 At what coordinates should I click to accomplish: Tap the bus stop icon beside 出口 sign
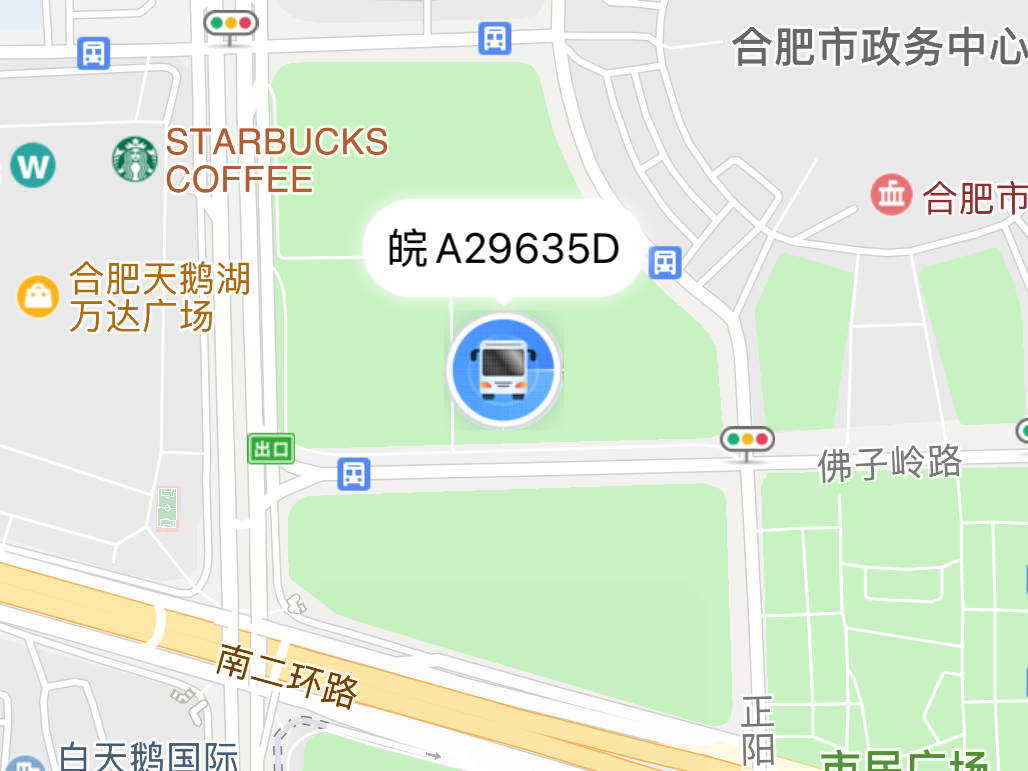point(353,474)
